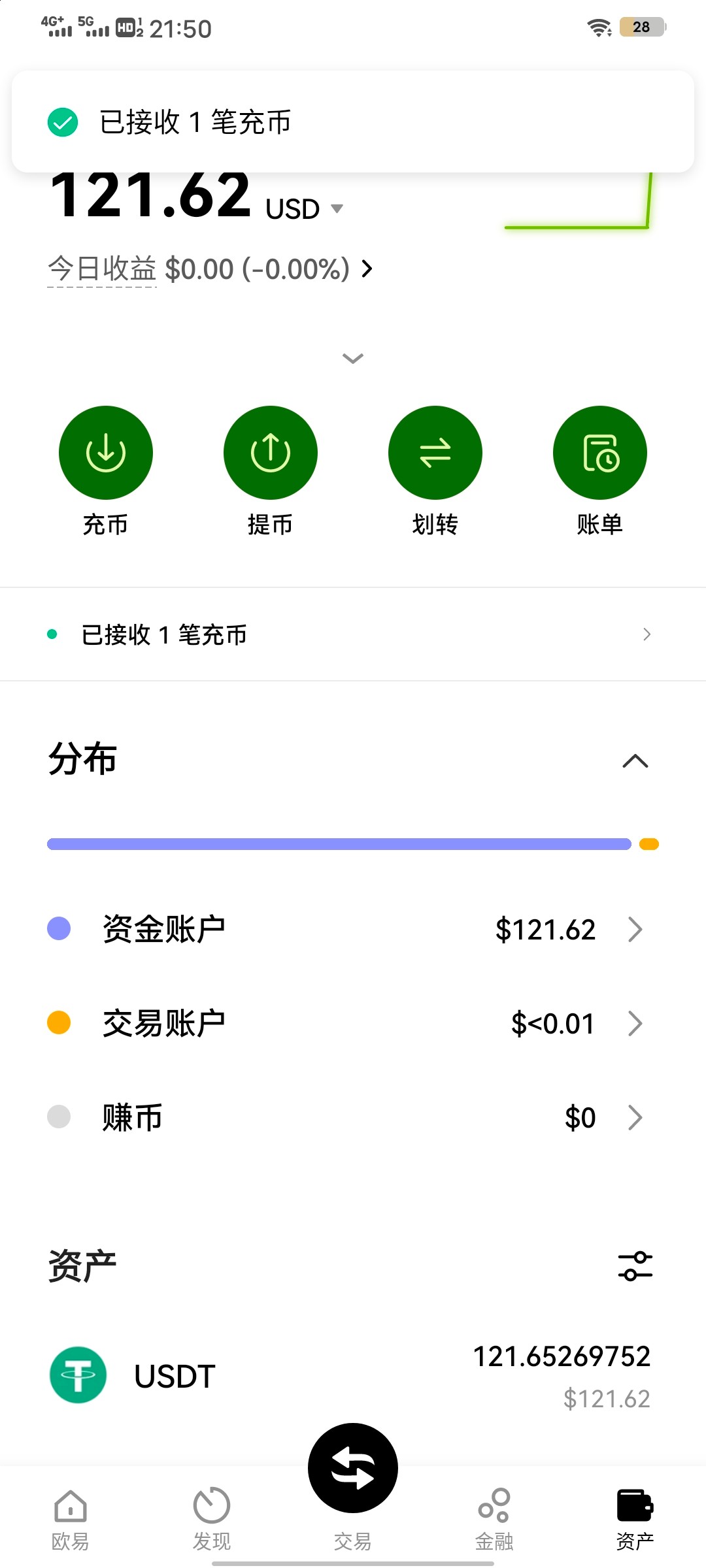This screenshot has width=706, height=1568.
Task: Tap the central 交易 trade button
Action: (353, 1468)
